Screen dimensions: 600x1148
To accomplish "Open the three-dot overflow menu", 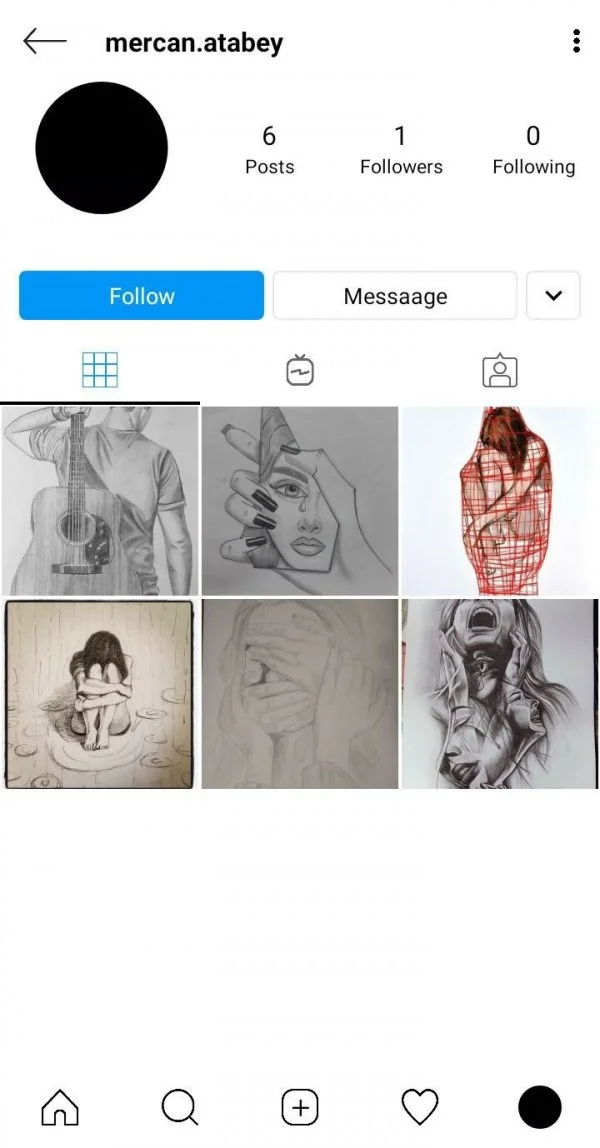I will coord(576,42).
